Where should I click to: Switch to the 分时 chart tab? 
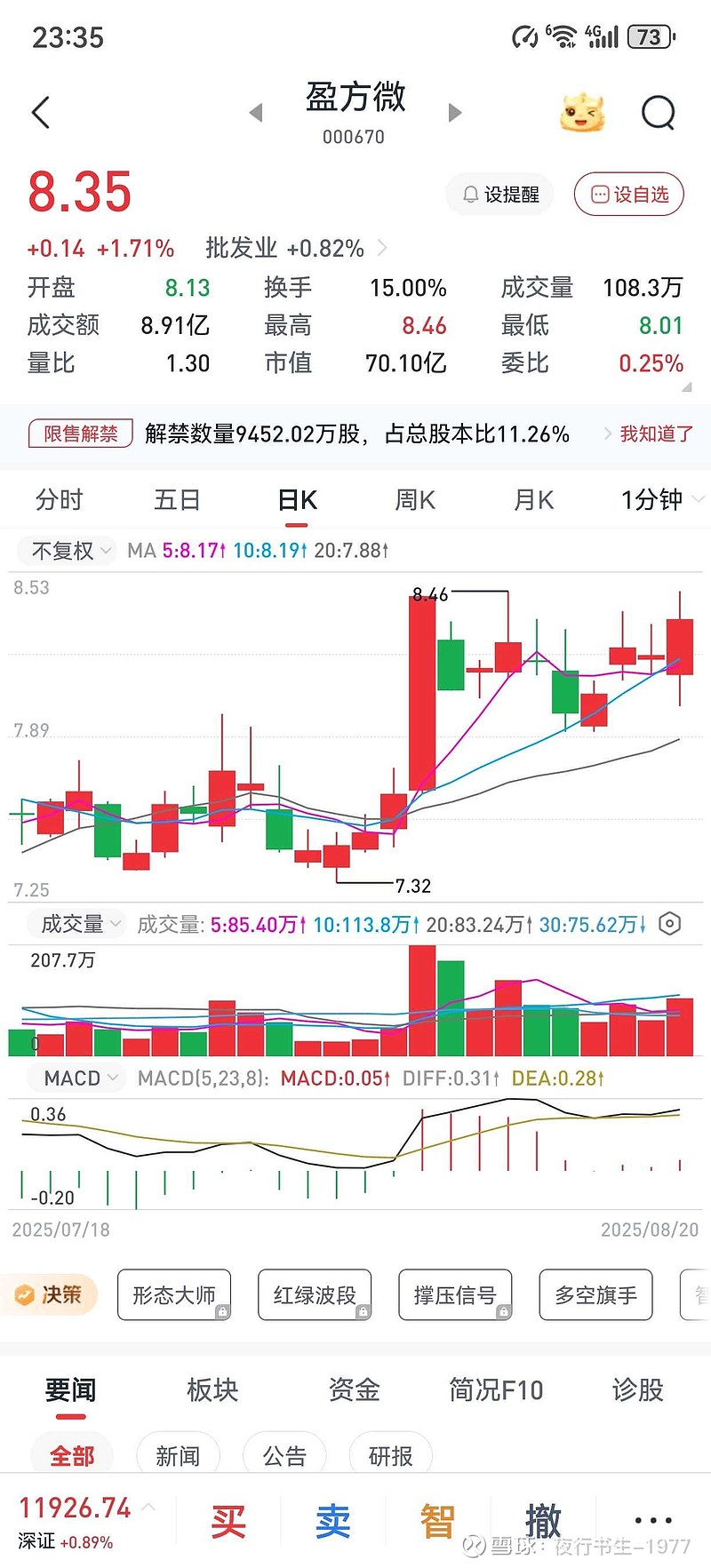coord(59,500)
